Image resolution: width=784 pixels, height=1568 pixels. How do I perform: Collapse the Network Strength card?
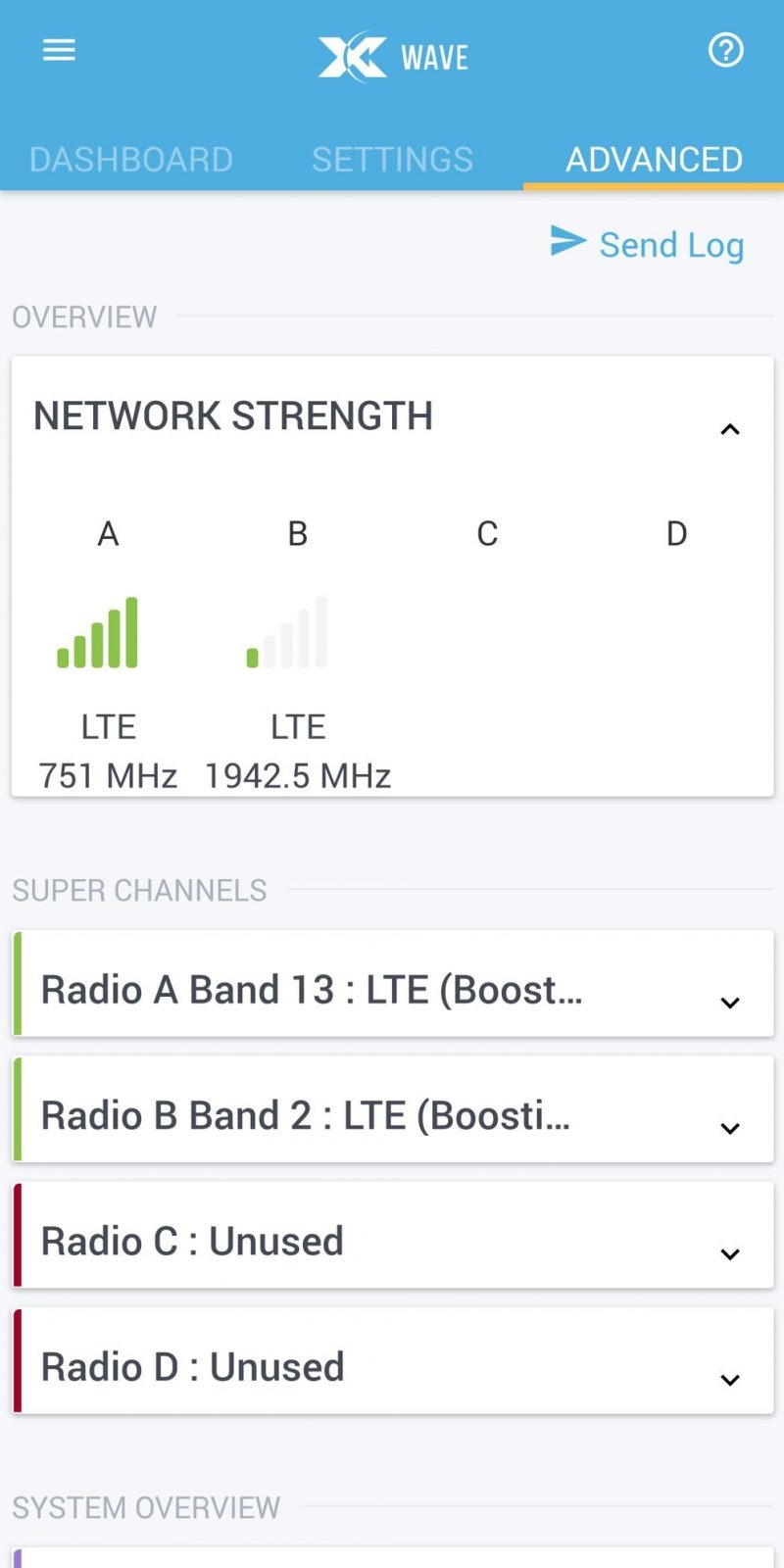729,429
